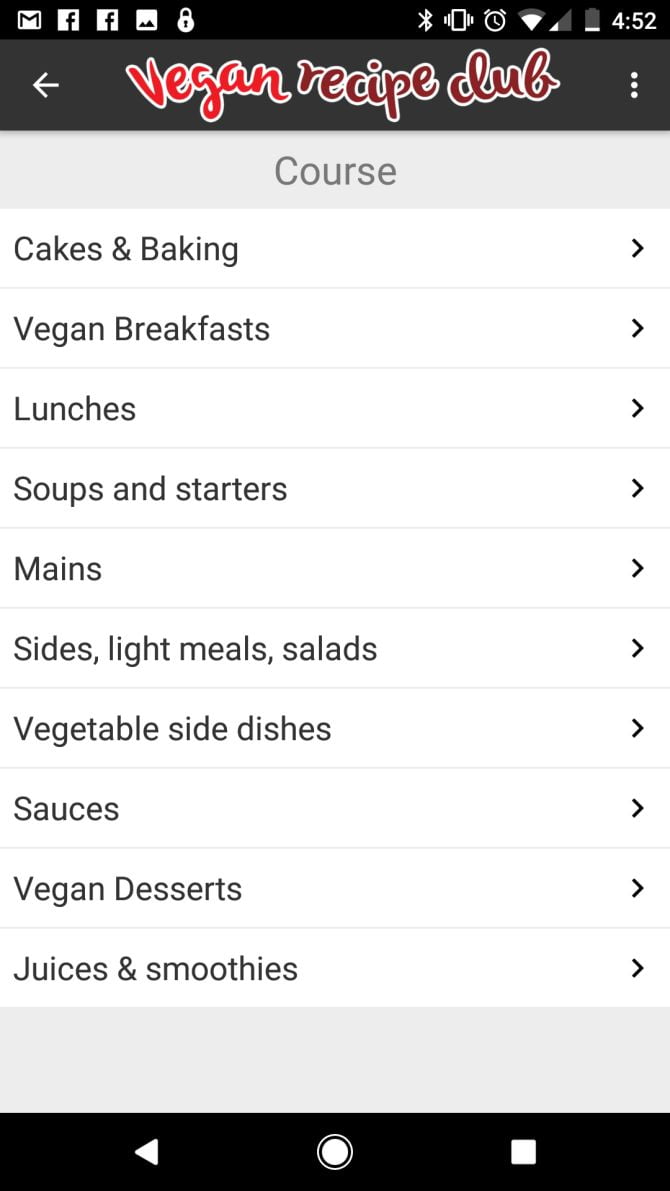Open Juices & smoothies
Viewport: 670px width, 1191px height.
[335, 968]
